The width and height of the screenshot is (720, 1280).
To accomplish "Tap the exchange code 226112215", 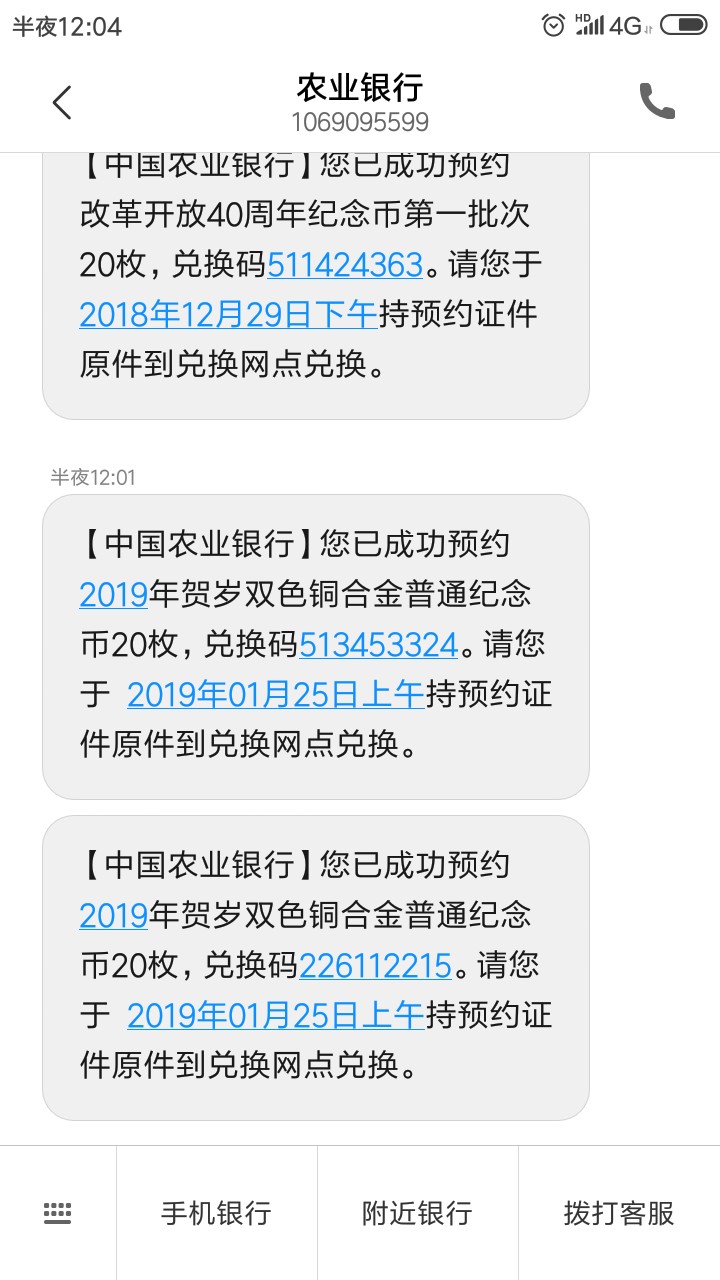I will 376,965.
